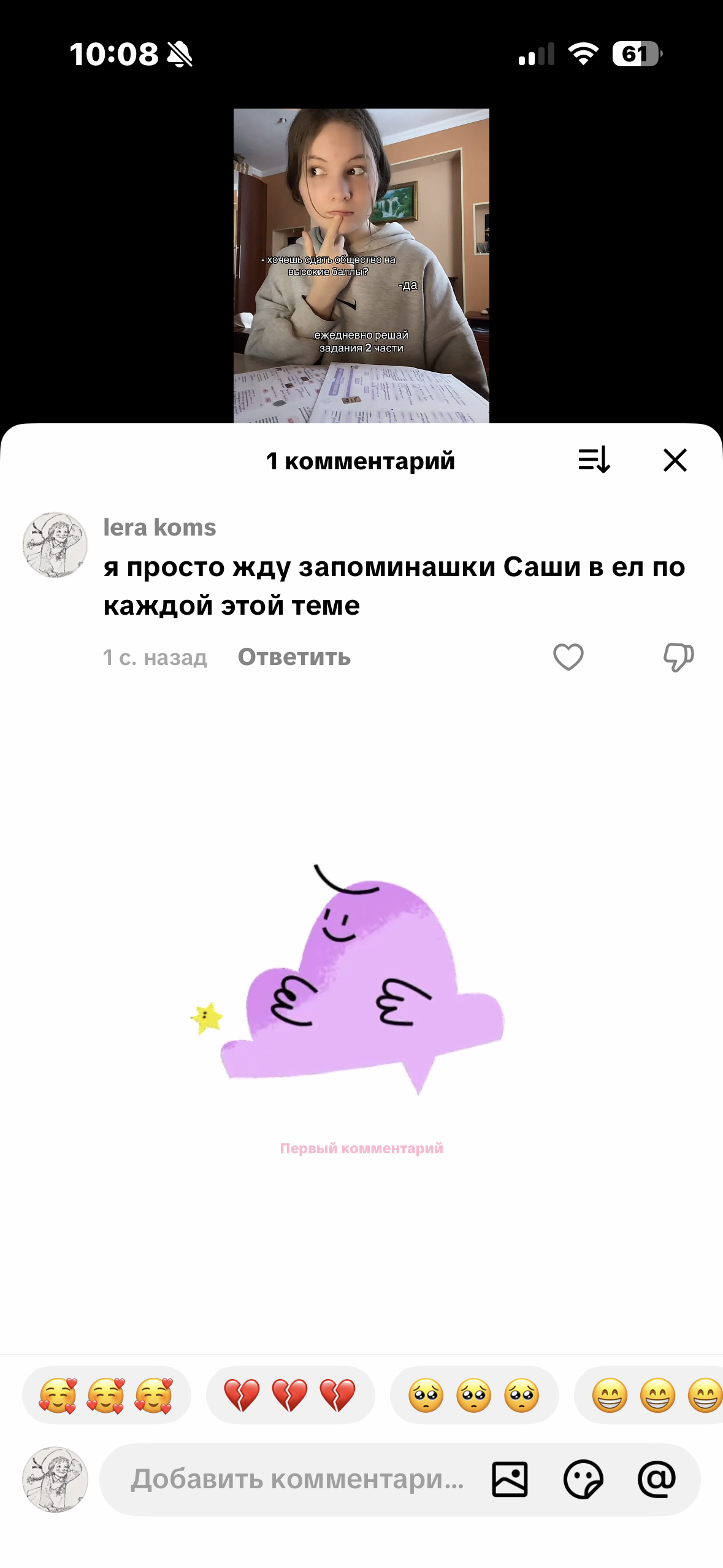This screenshot has width=723, height=1568.
Task: Attach an image to the comment
Action: 510,1479
